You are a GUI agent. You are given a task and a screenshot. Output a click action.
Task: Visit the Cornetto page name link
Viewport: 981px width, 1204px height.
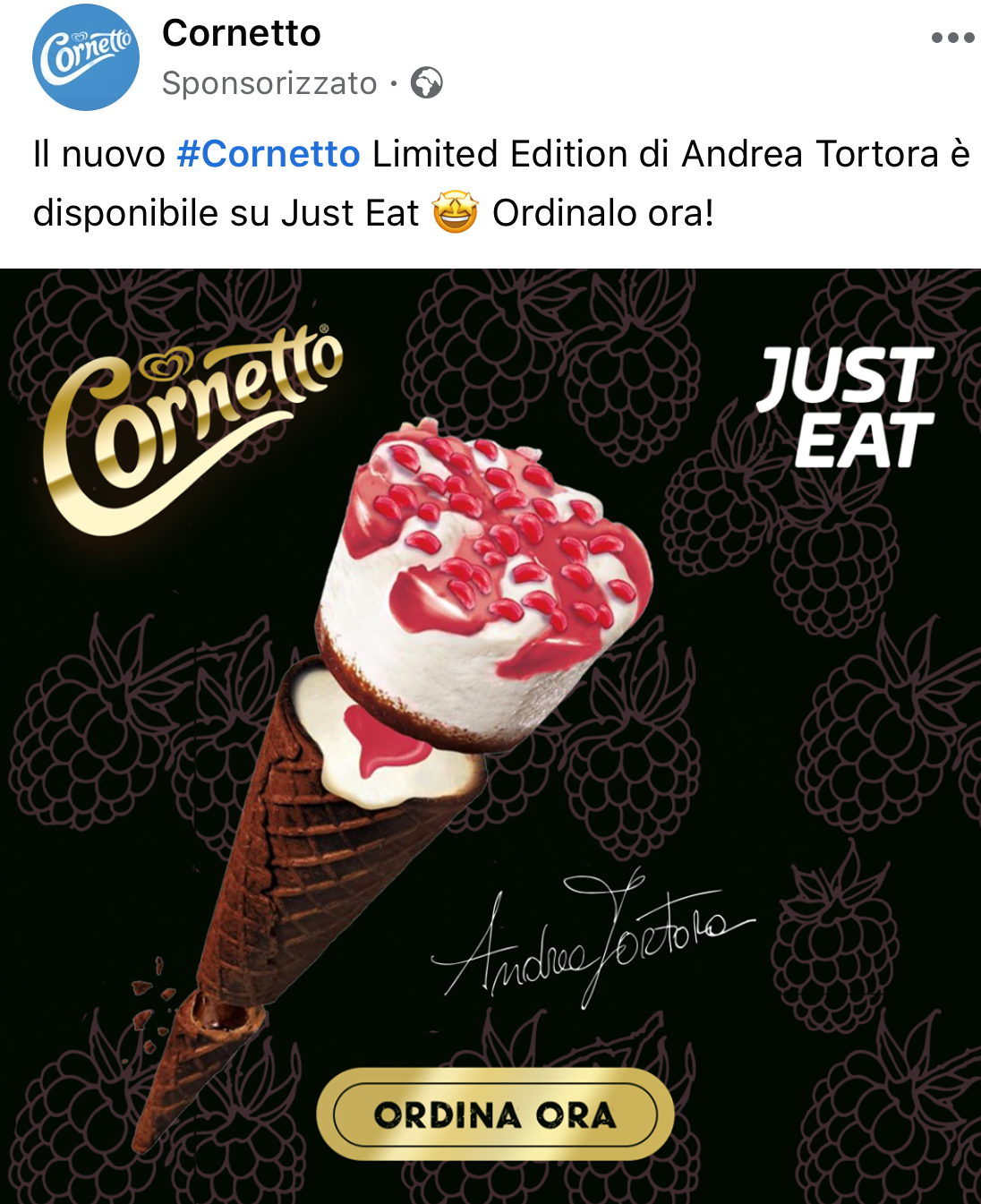[x=241, y=34]
